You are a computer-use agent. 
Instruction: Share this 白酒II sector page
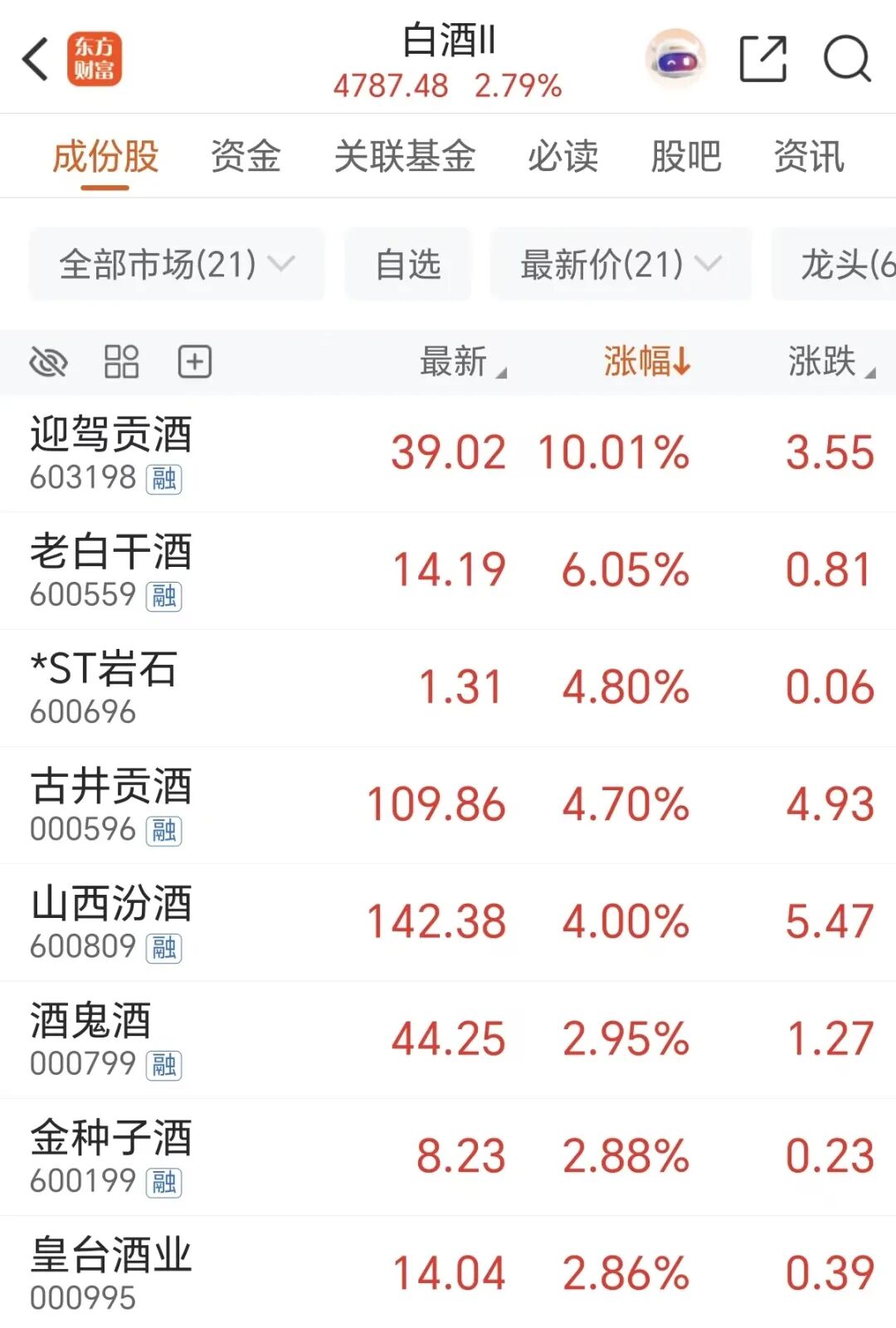(762, 59)
